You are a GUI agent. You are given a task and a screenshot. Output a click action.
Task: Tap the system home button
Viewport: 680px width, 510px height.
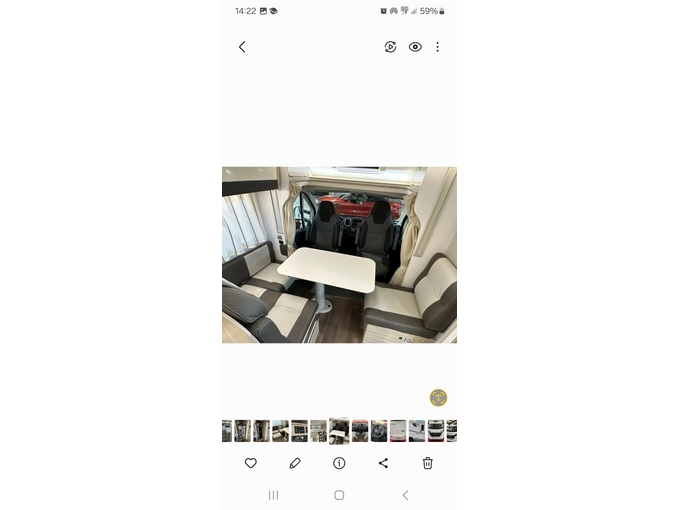click(339, 495)
